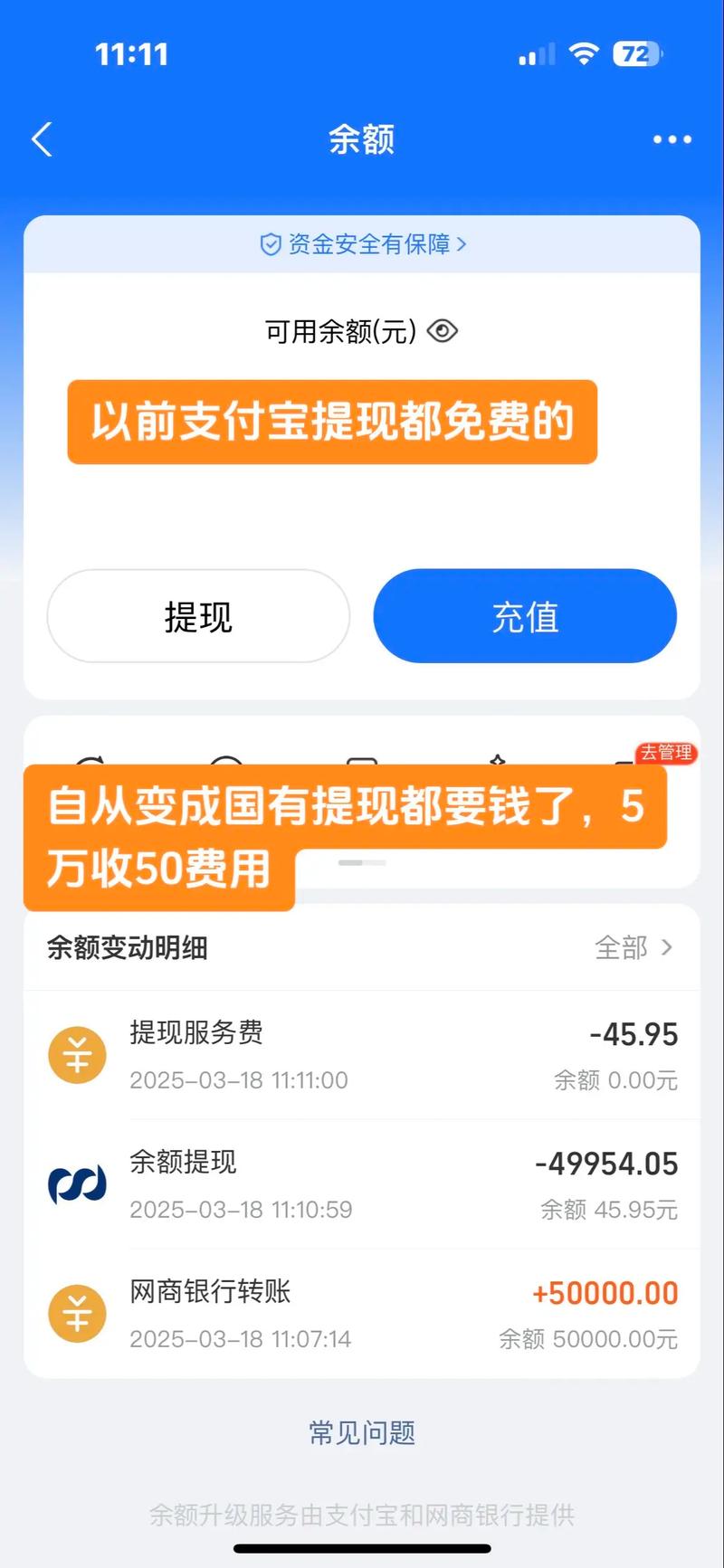Toggle the eye to reveal available balance
The height and width of the screenshot is (1568, 724).
coord(442,331)
